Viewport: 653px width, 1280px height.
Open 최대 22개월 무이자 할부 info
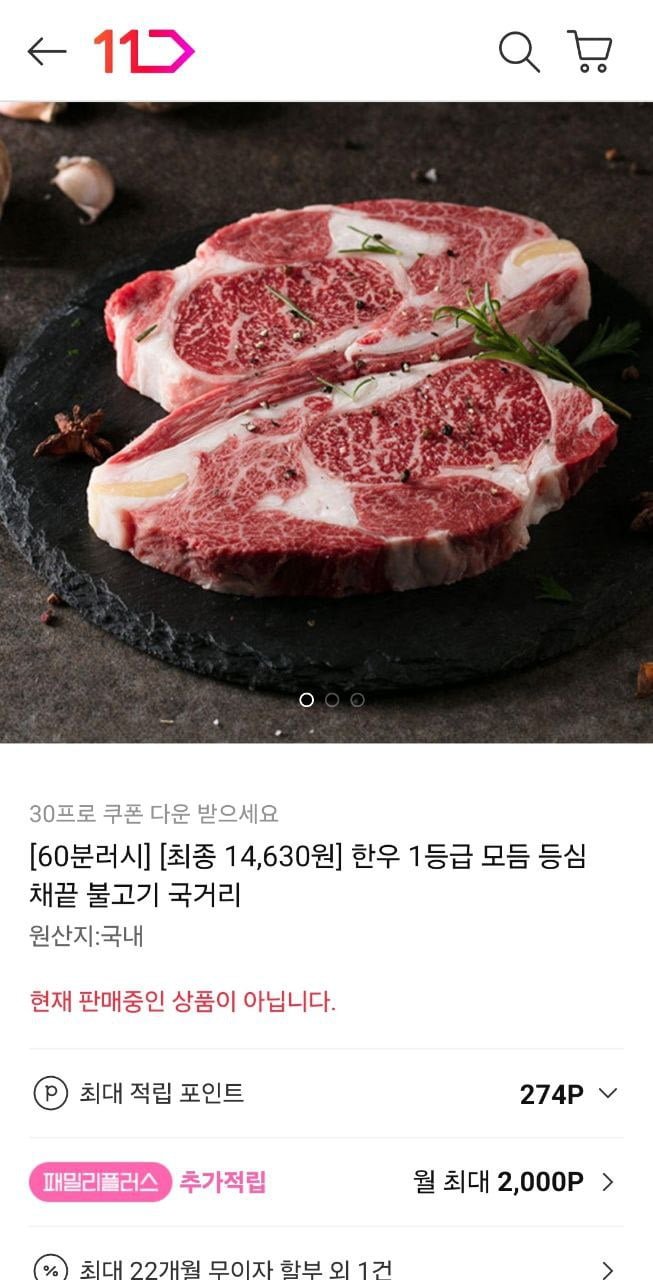tap(326, 1268)
